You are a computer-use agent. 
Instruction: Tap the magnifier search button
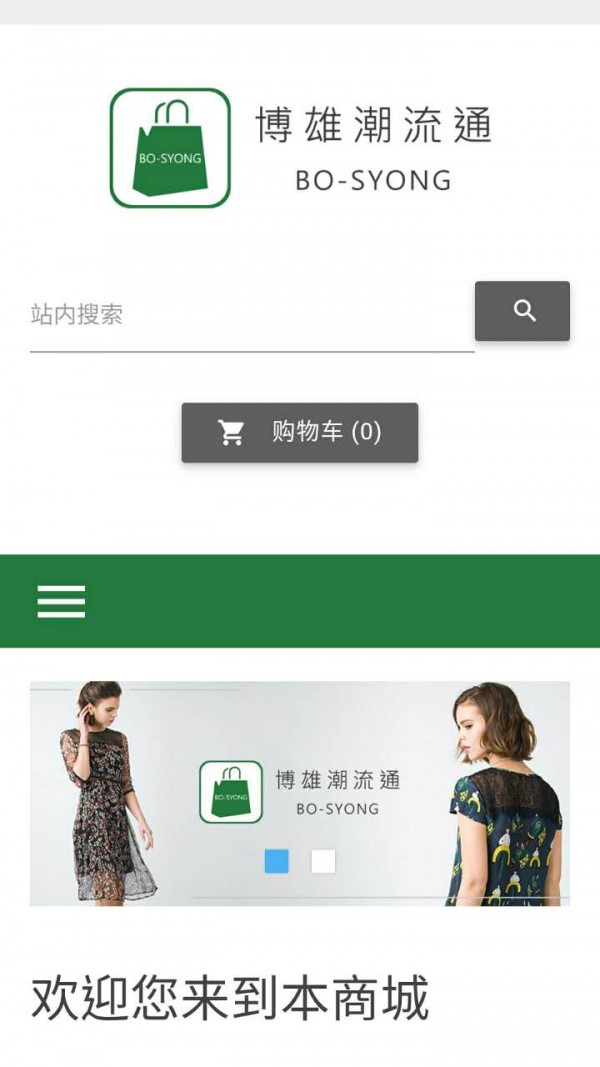522,311
